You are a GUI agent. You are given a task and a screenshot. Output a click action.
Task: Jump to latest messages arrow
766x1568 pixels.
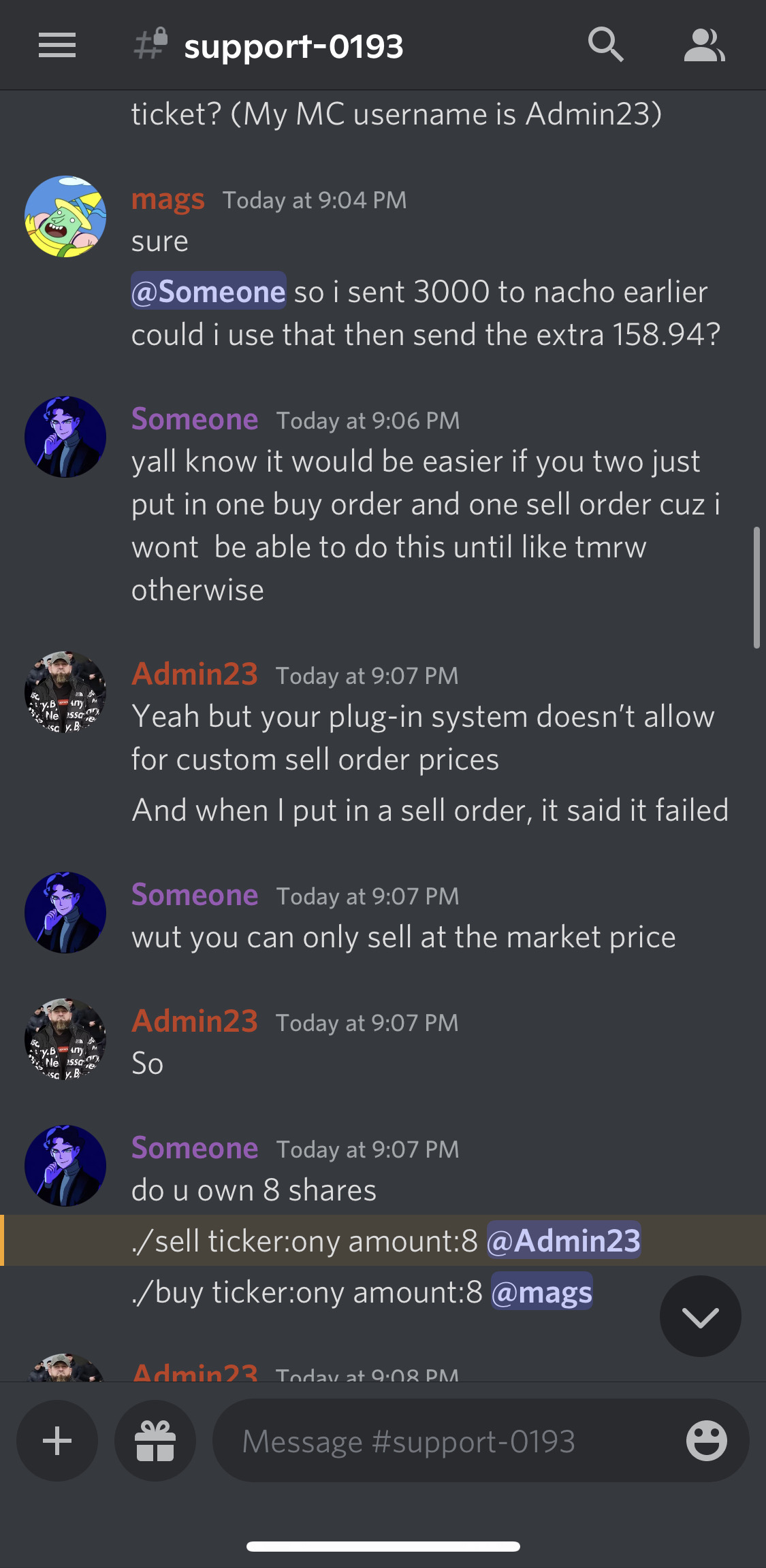click(x=700, y=1316)
